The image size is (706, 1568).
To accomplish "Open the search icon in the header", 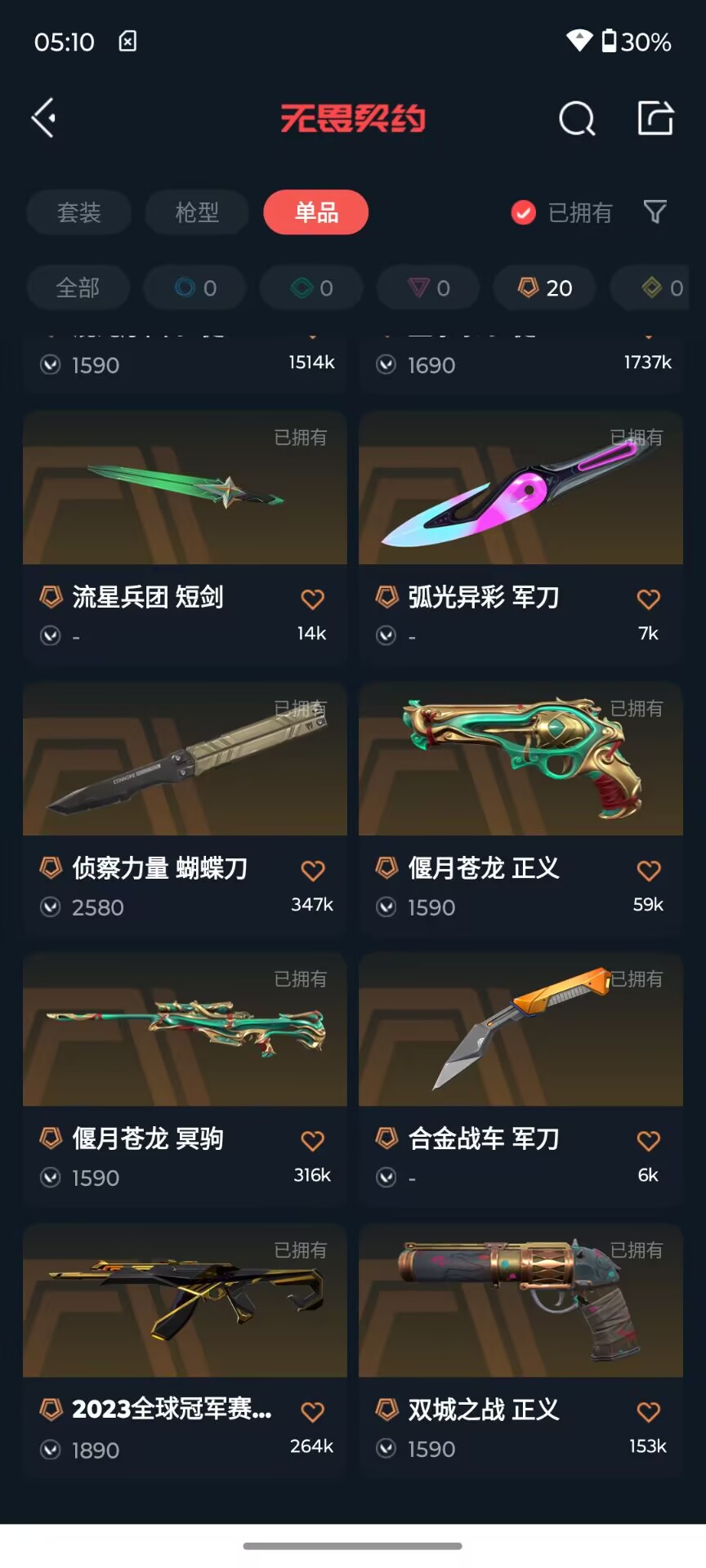I will click(577, 118).
